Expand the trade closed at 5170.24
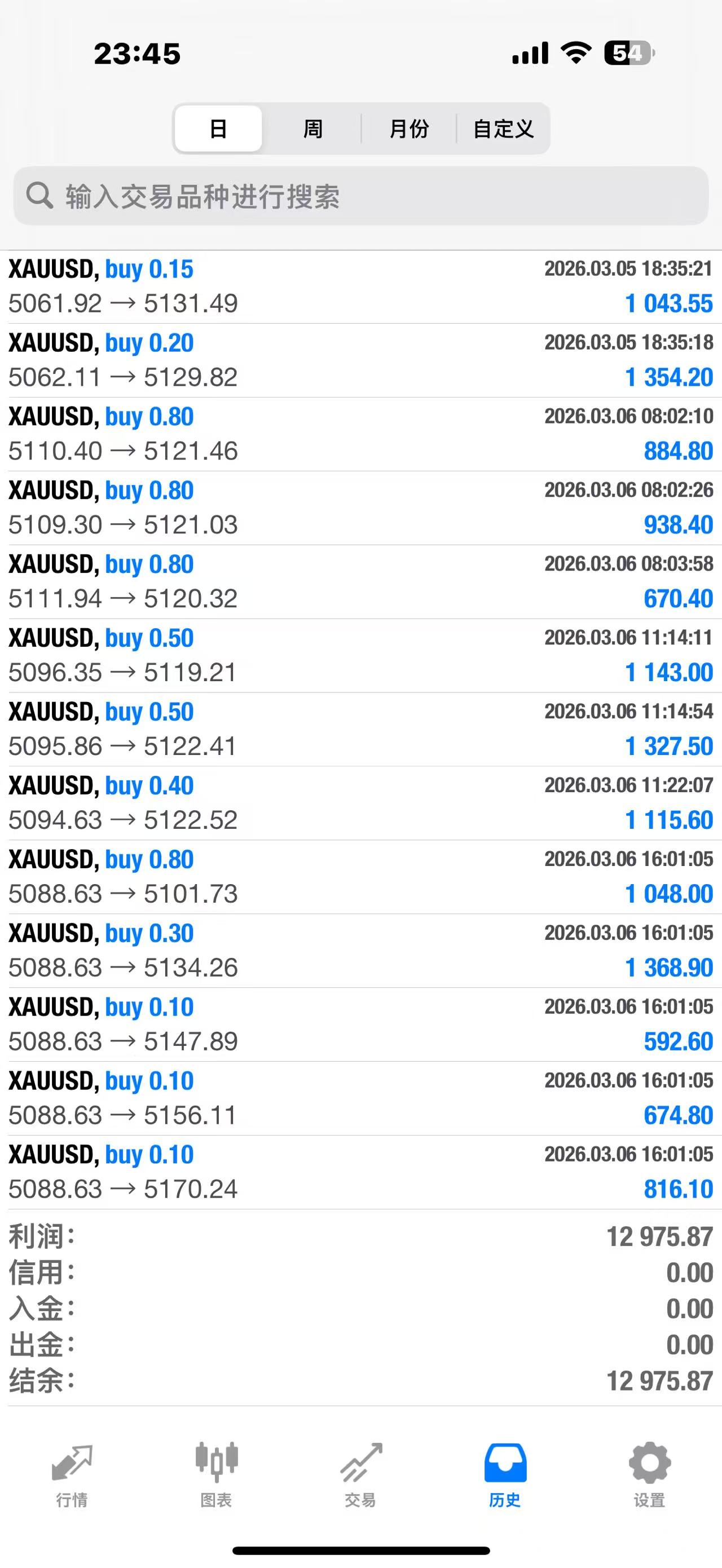The width and height of the screenshot is (722, 1568). tap(361, 1172)
